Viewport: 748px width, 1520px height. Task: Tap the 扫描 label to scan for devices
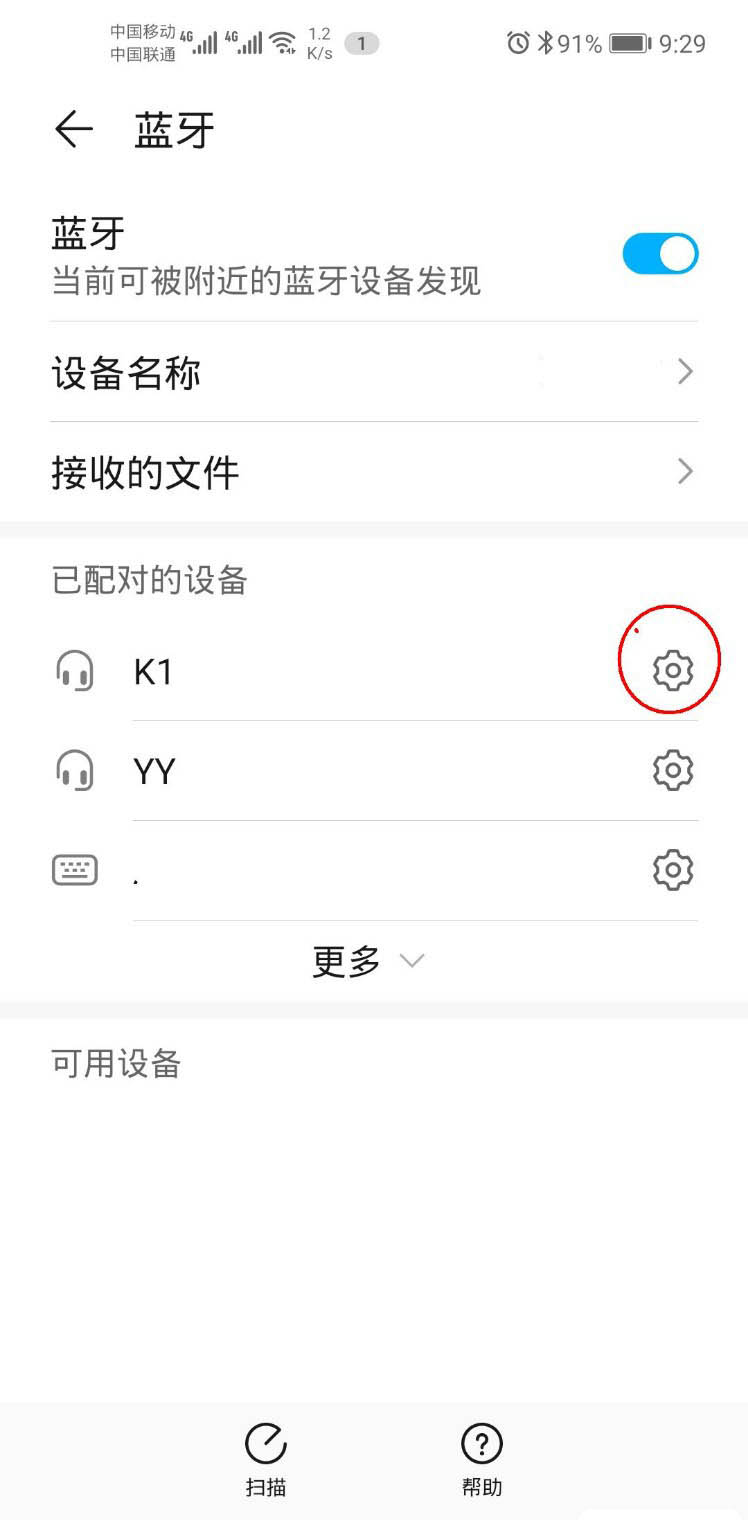(x=264, y=1489)
